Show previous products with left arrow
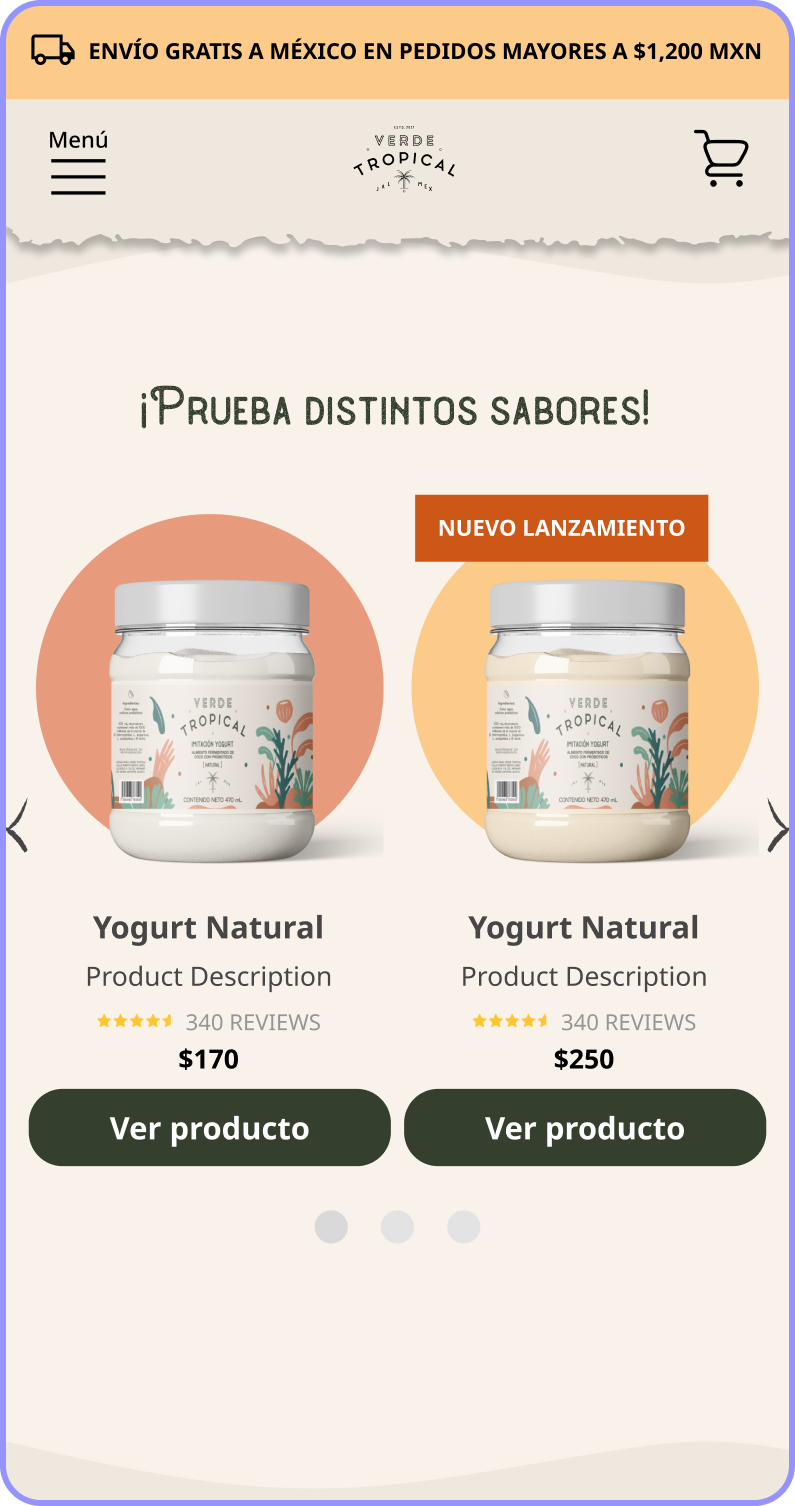Image resolution: width=795 pixels, height=1506 pixels. click(x=16, y=825)
